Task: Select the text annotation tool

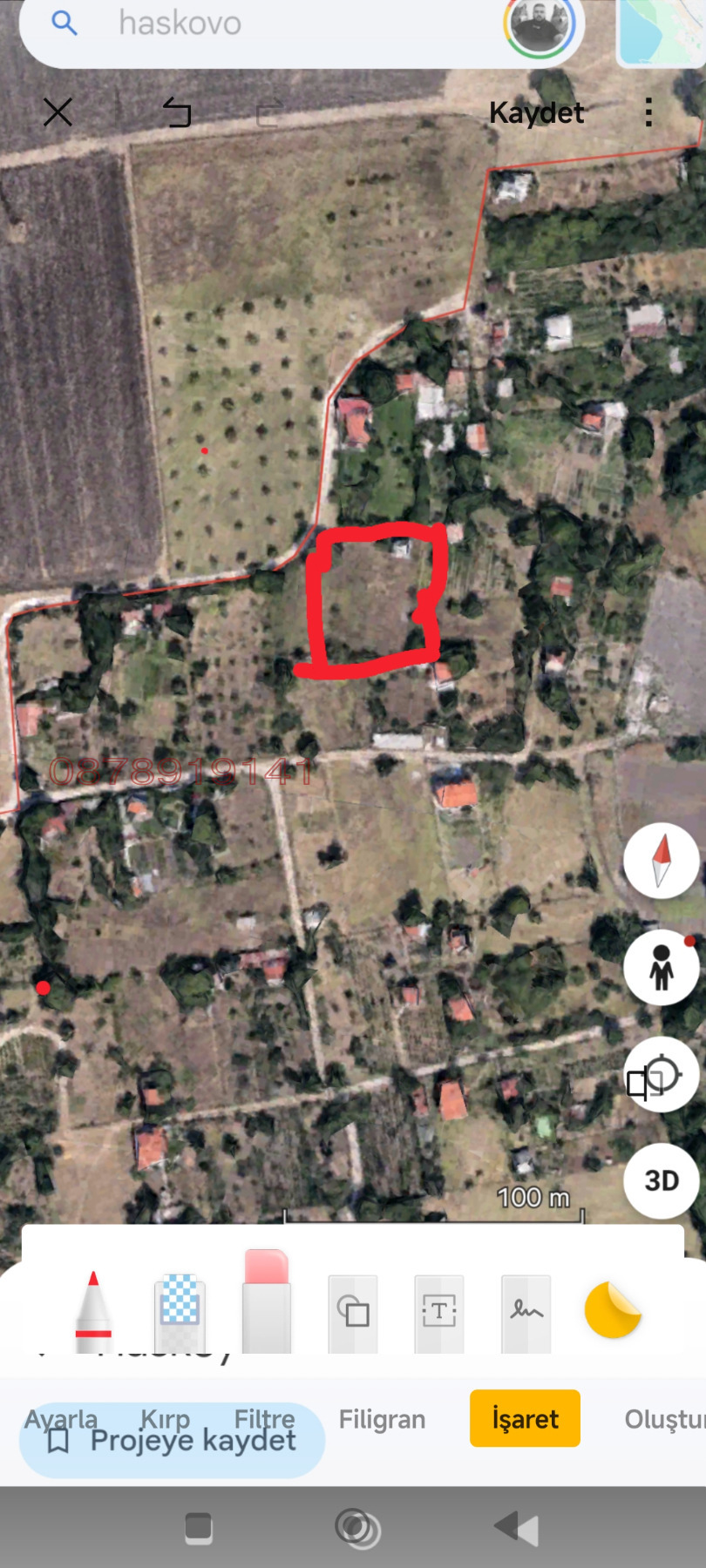Action: tap(438, 1311)
